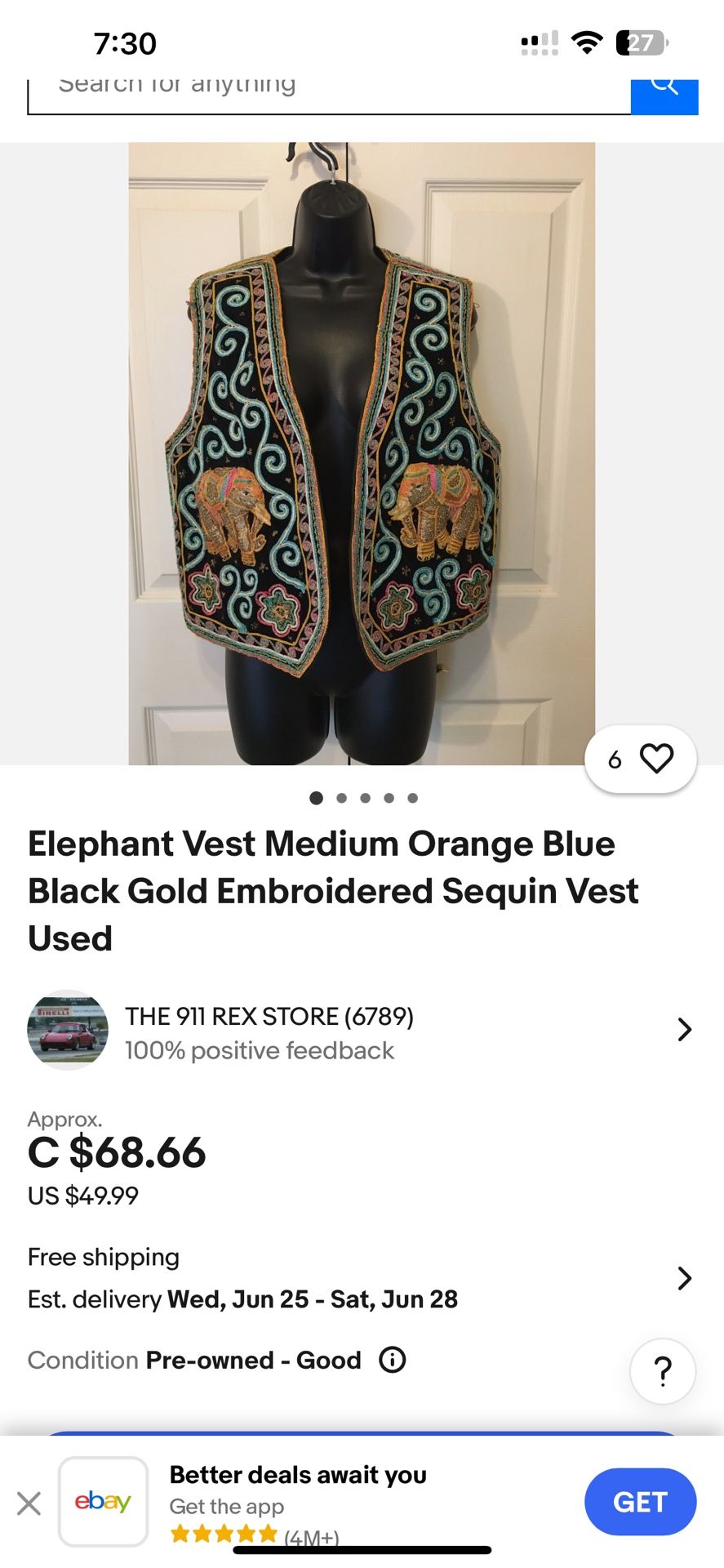This screenshot has height=1568, width=724.
Task: Expand free shipping and delivery details
Action: click(684, 1278)
